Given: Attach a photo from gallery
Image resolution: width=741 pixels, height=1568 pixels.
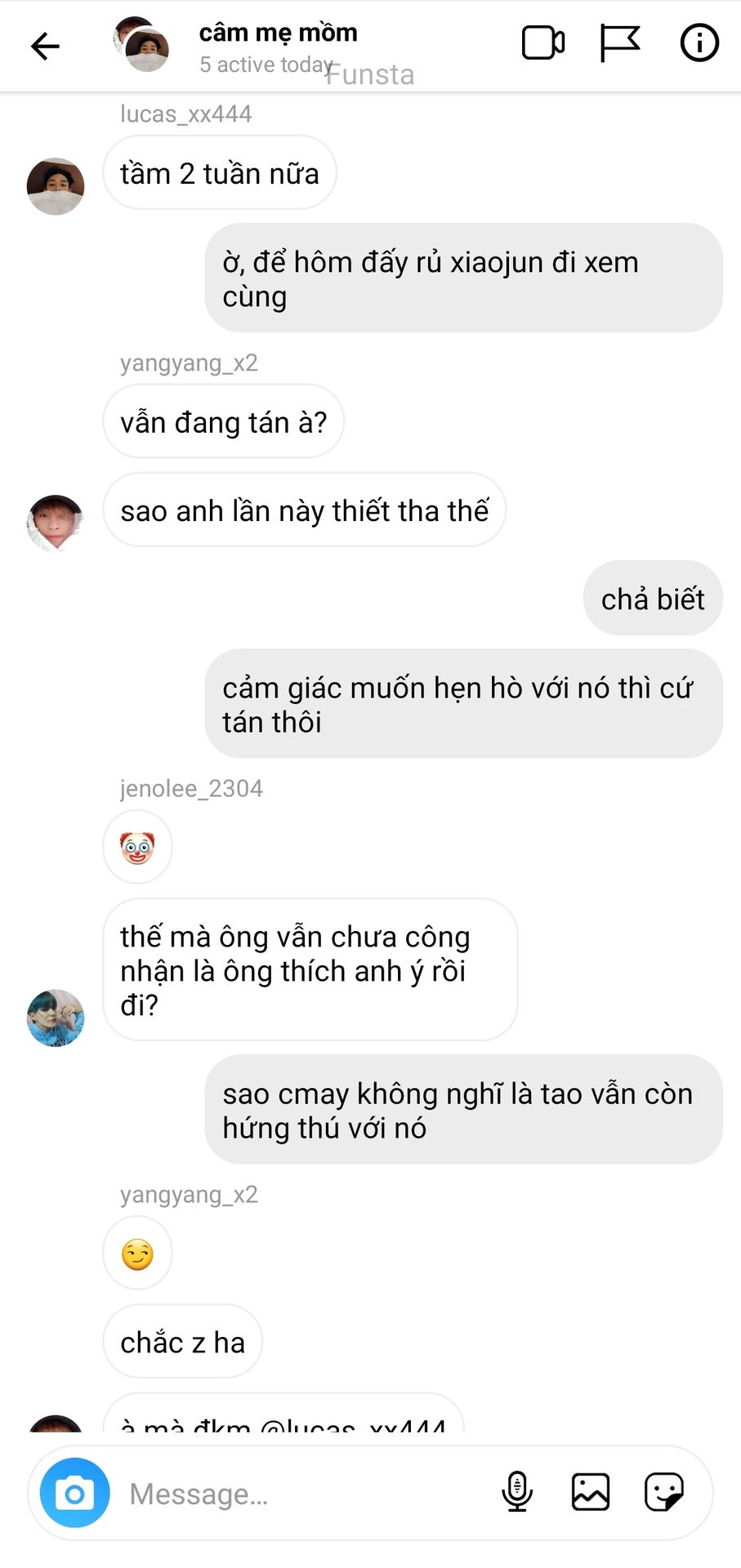Looking at the screenshot, I should pyautogui.click(x=591, y=1492).
